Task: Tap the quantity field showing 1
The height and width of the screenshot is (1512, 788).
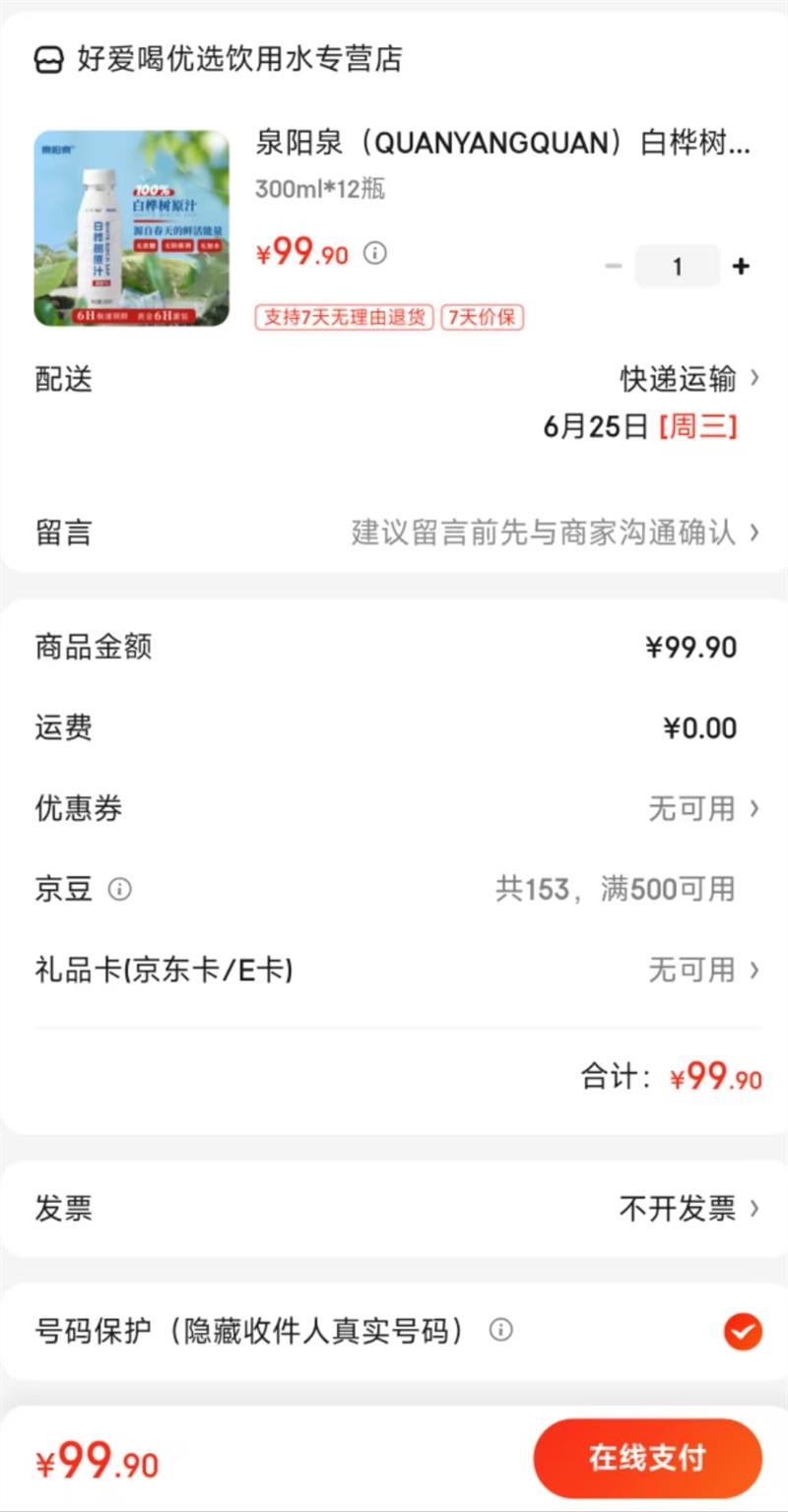Action: 677,266
